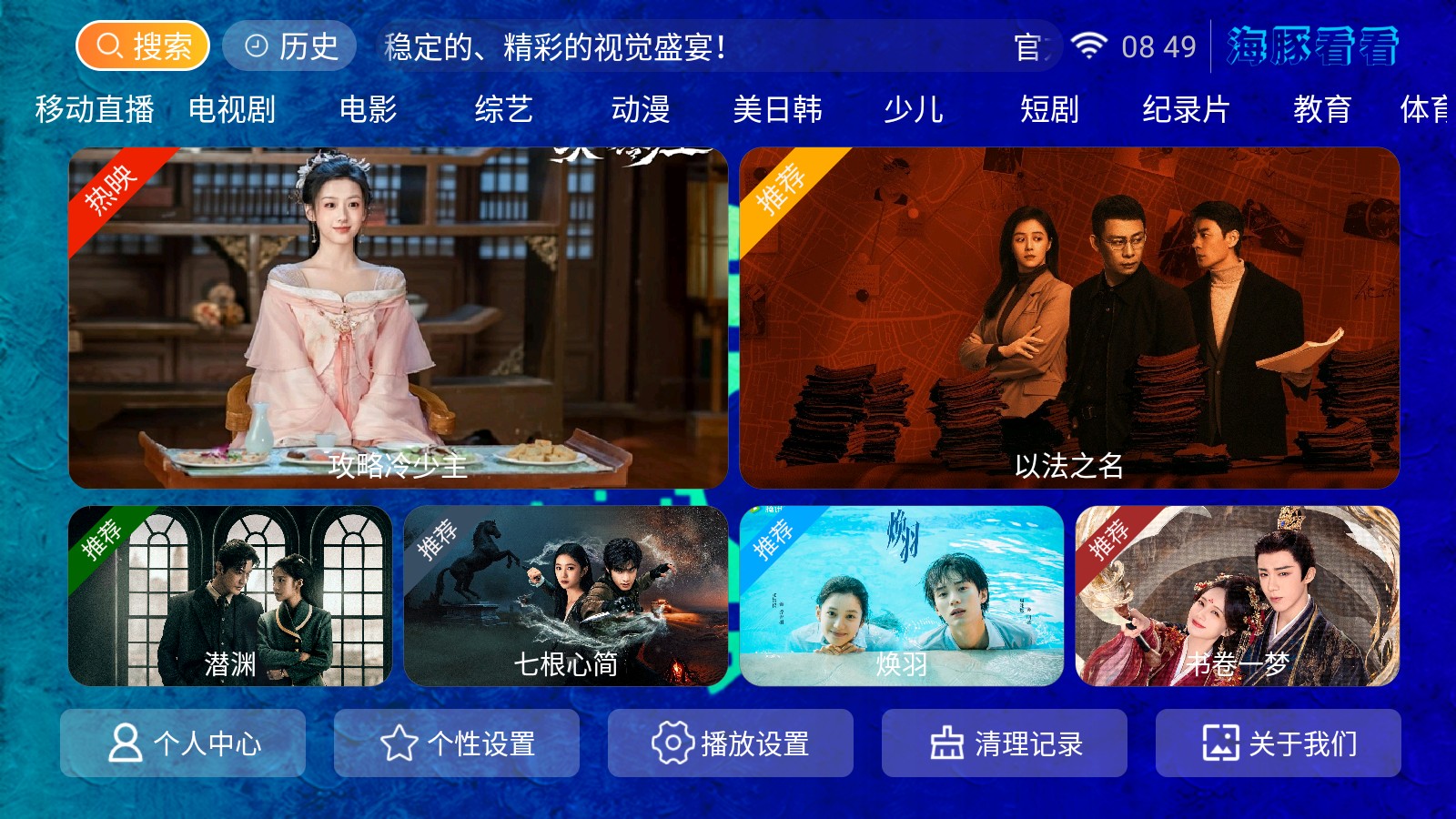Select the 教育 tab

(1322, 109)
